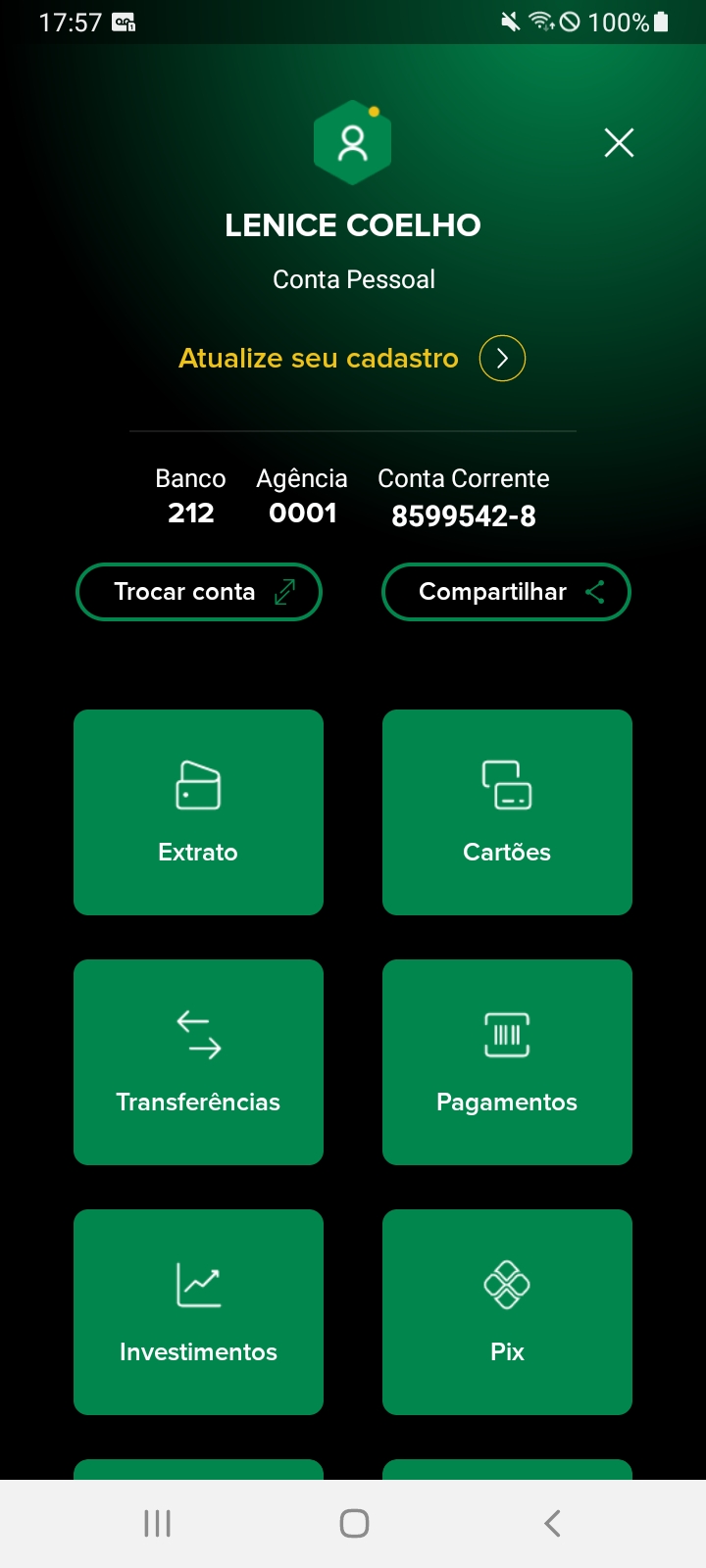Viewport: 706px width, 1568px height.
Task: Tap the profile avatar icon
Action: coord(353,143)
